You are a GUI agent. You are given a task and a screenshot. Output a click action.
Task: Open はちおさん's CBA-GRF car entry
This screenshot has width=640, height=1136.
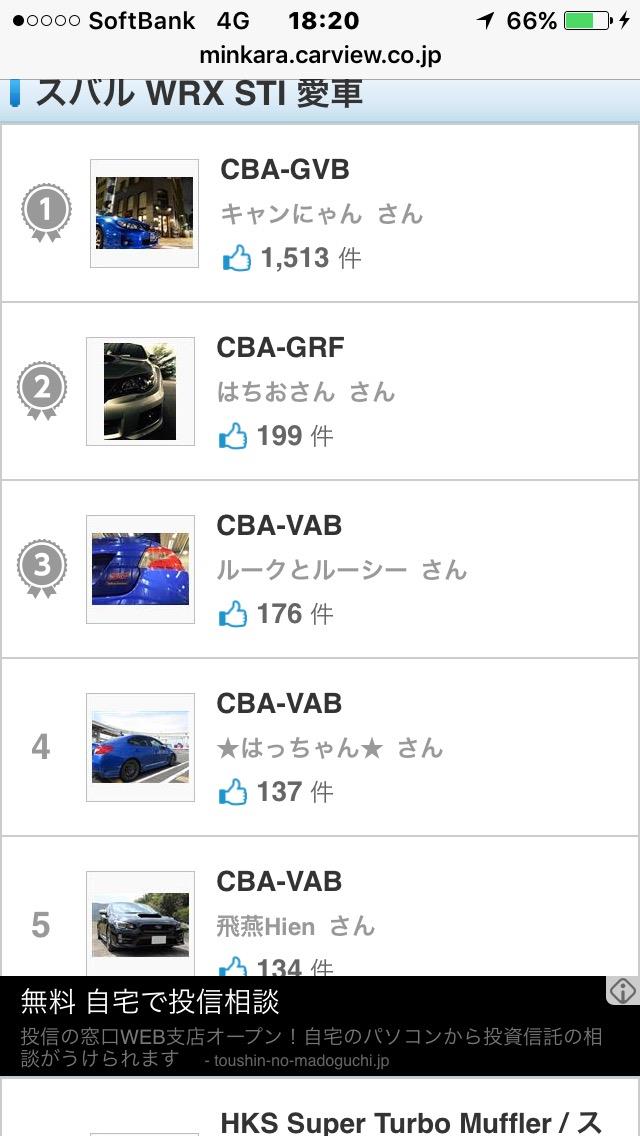320,391
